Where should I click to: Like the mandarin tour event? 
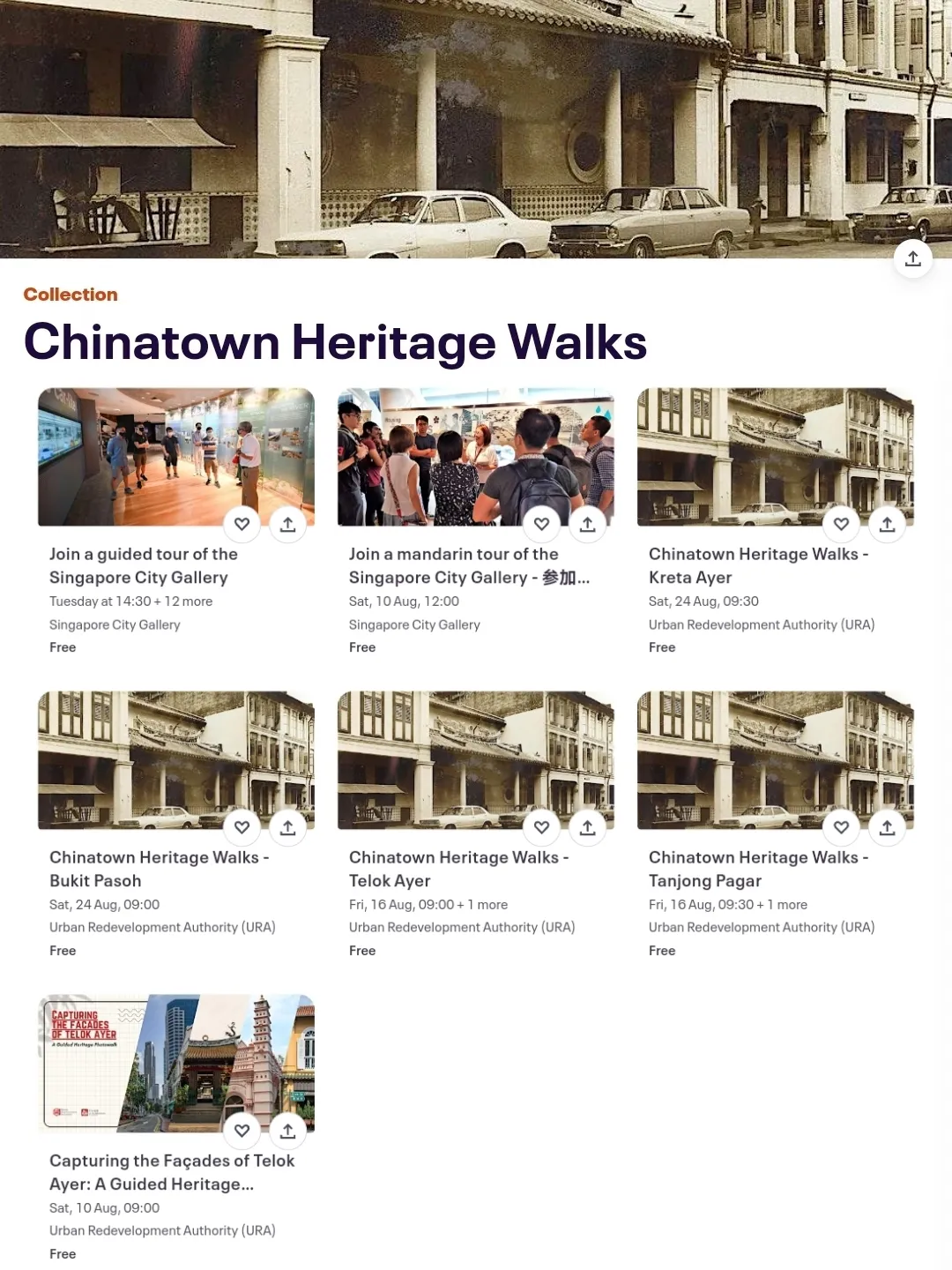[541, 525]
